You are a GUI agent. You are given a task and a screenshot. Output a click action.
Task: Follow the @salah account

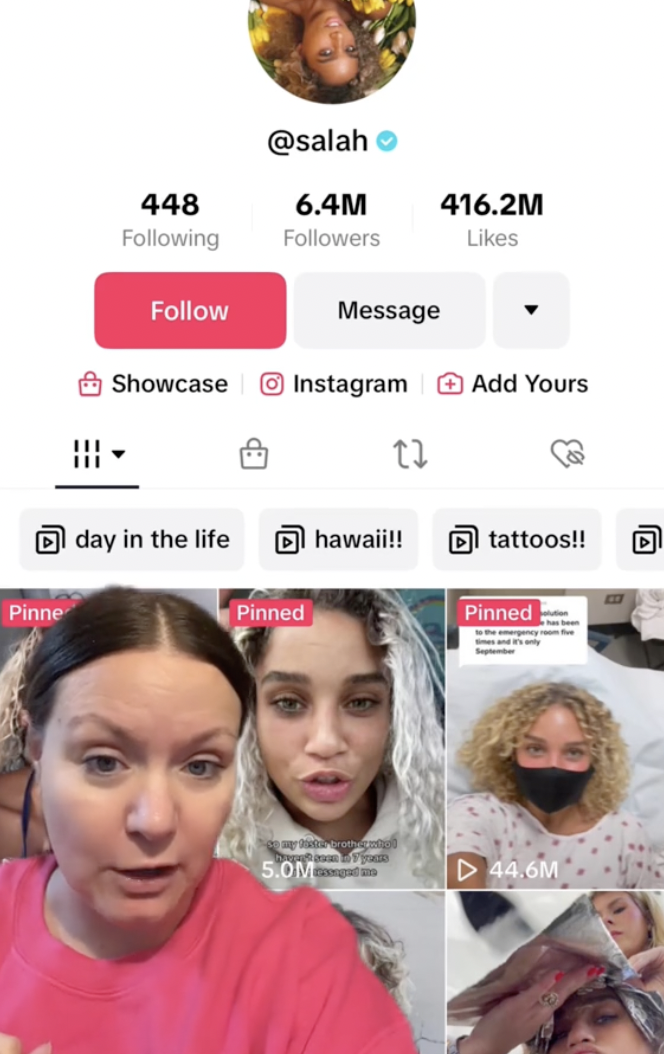tap(190, 311)
